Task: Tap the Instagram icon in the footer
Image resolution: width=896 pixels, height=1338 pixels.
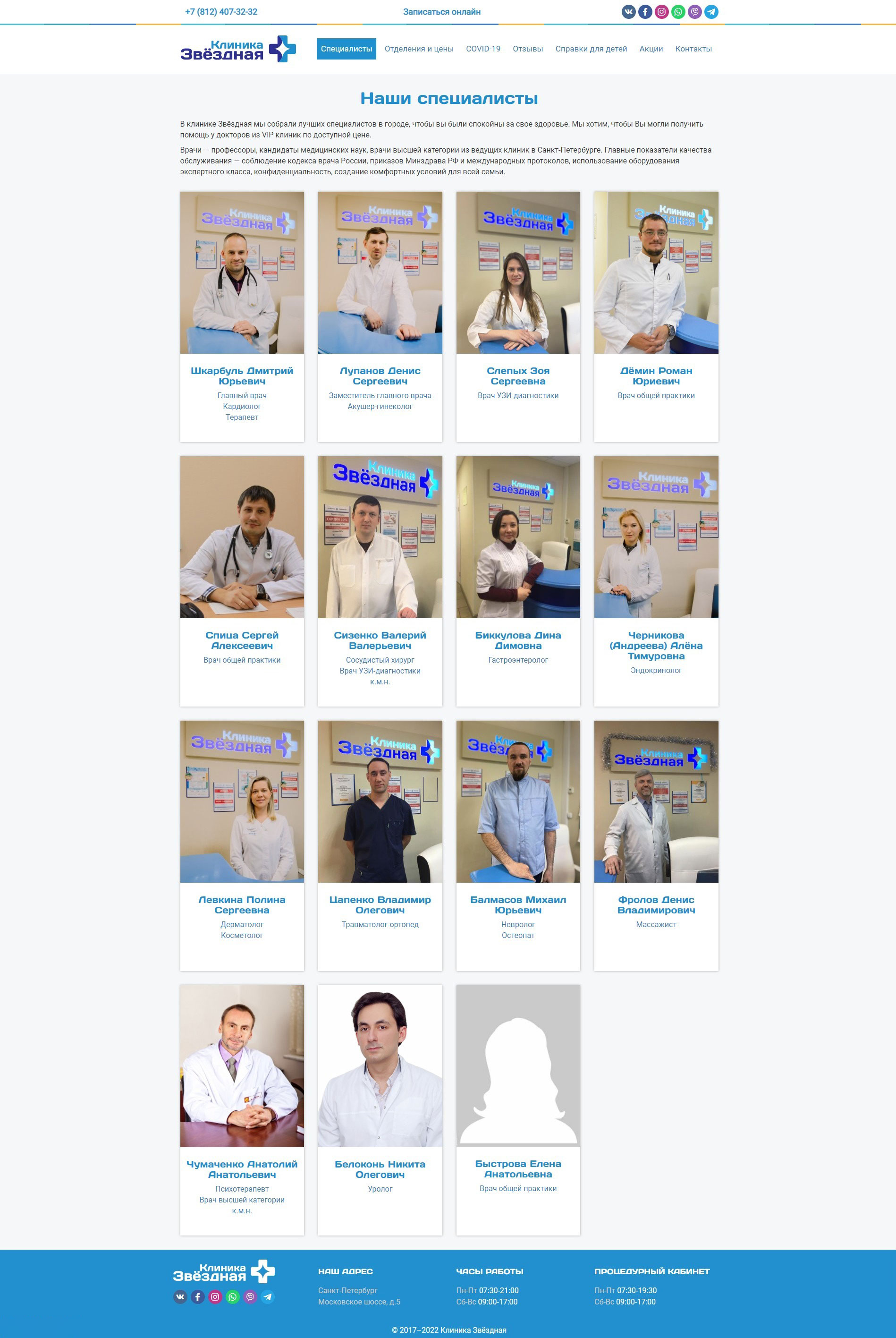Action: (x=215, y=1297)
